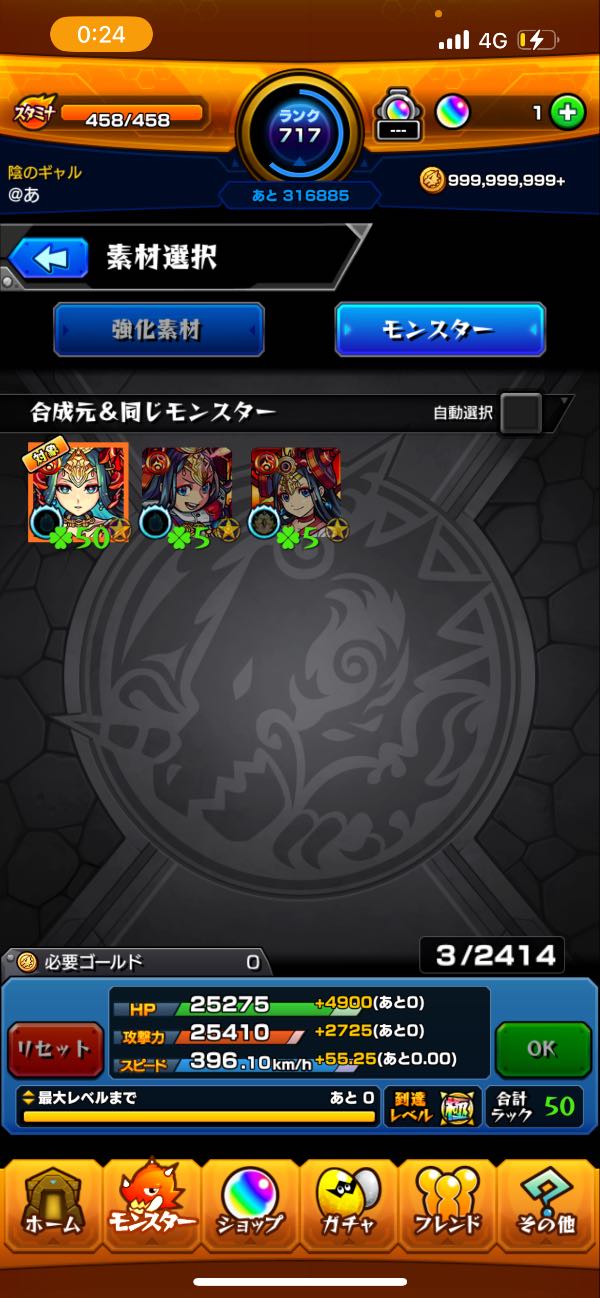Add orbs with the green plus button

tap(567, 113)
